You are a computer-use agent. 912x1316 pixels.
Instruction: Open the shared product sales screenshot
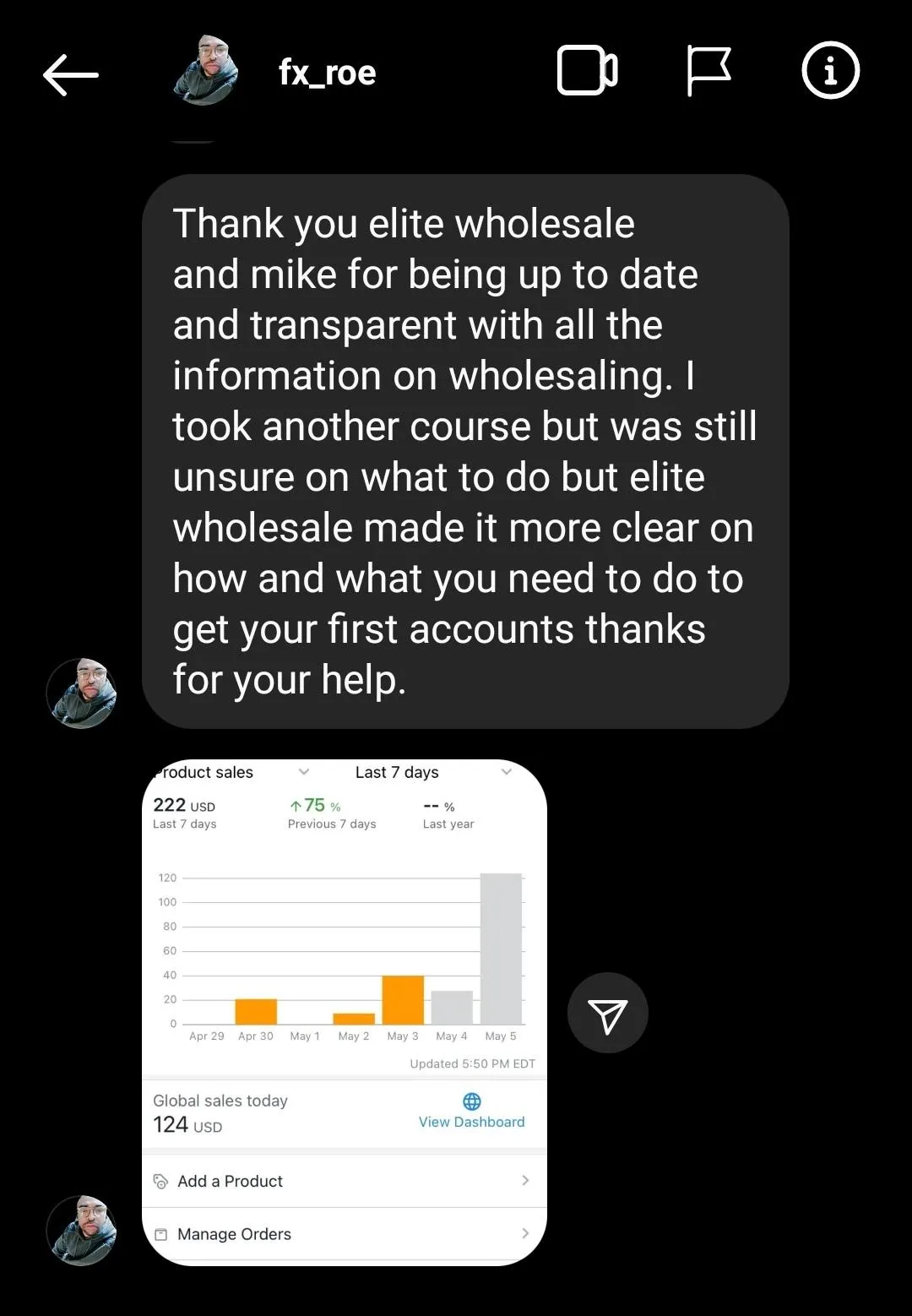point(344,1011)
